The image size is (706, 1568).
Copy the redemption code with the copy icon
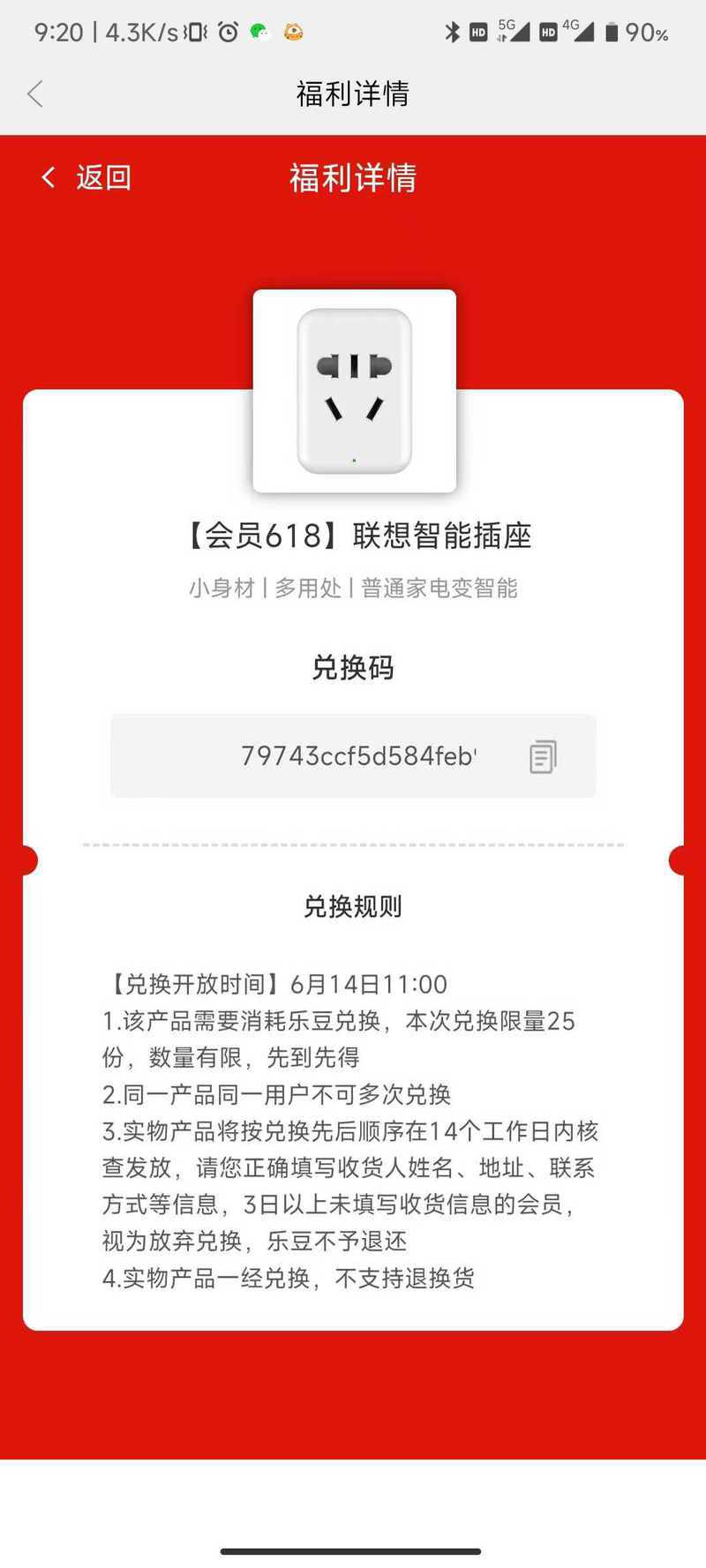tap(543, 756)
